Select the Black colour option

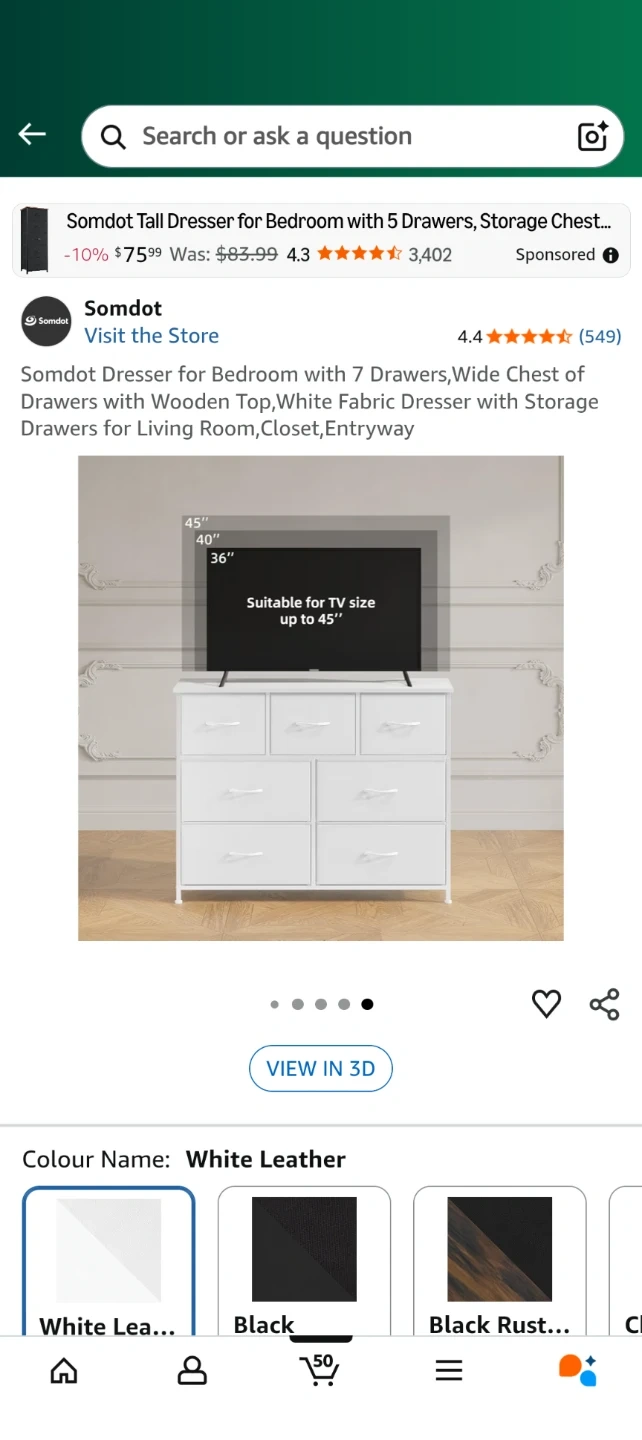click(x=304, y=1262)
